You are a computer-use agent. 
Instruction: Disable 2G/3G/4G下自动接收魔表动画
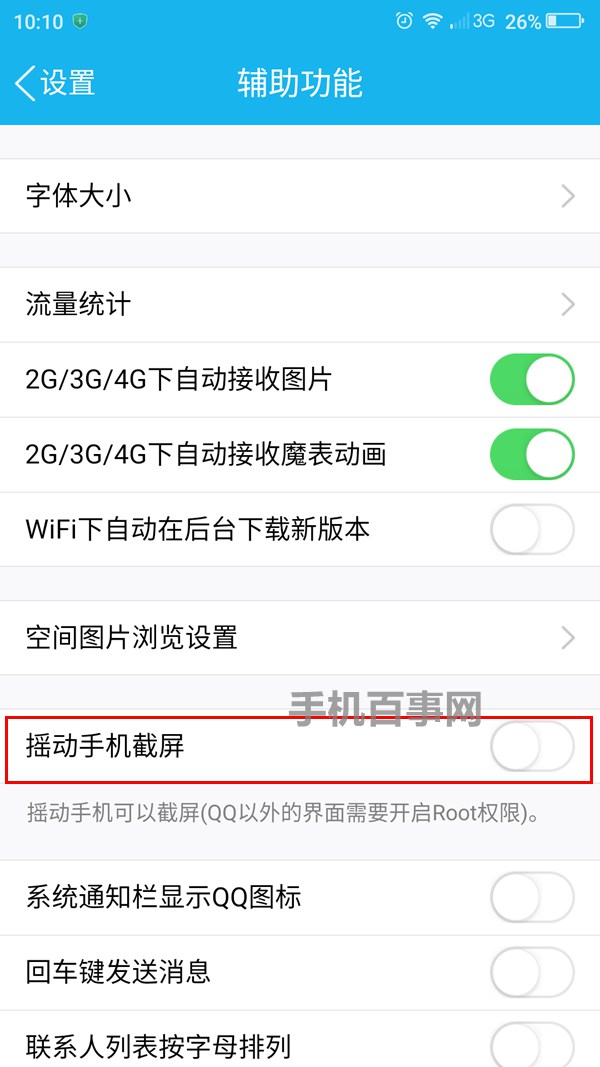pos(532,455)
